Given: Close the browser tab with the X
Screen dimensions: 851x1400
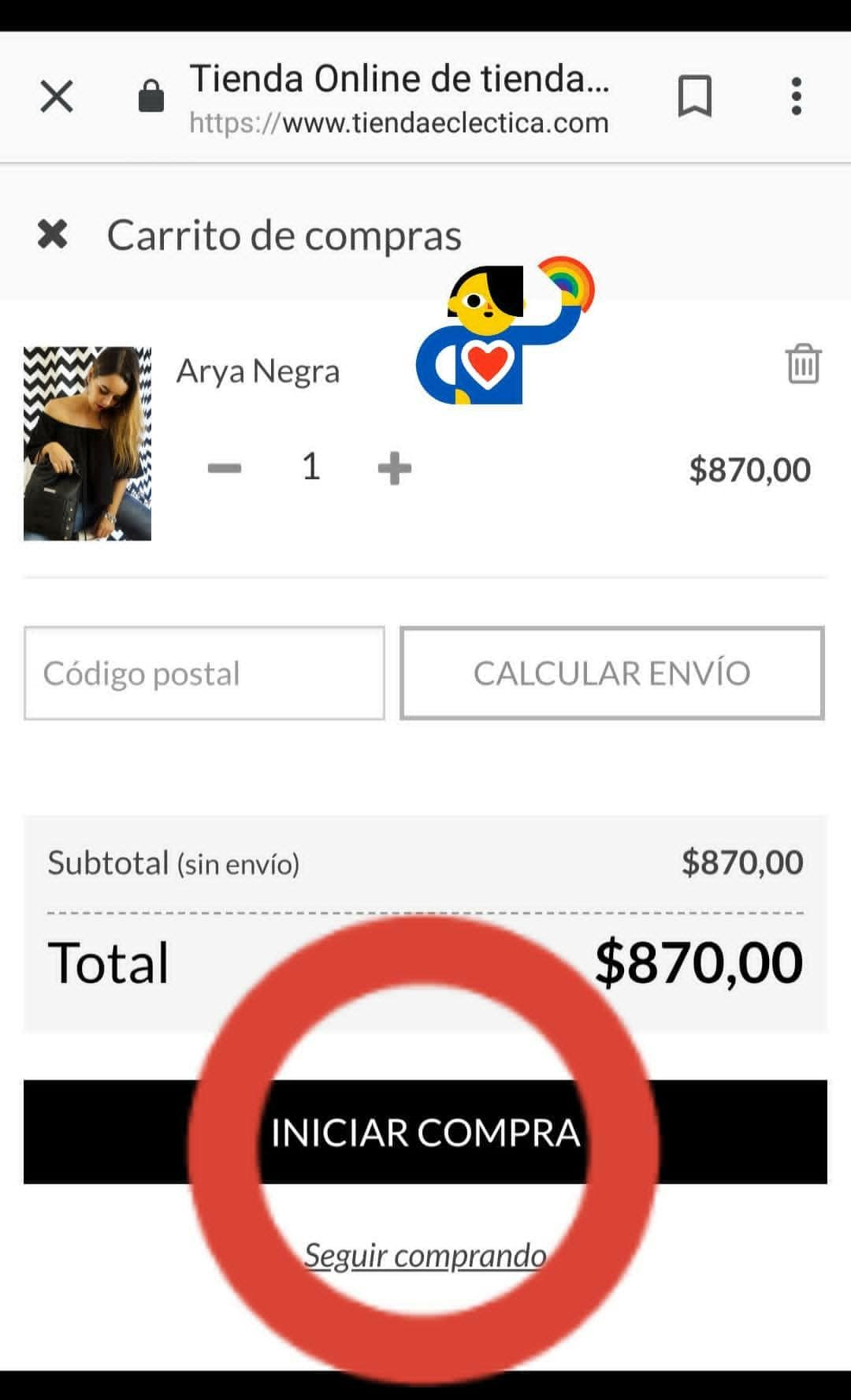Looking at the screenshot, I should point(57,97).
